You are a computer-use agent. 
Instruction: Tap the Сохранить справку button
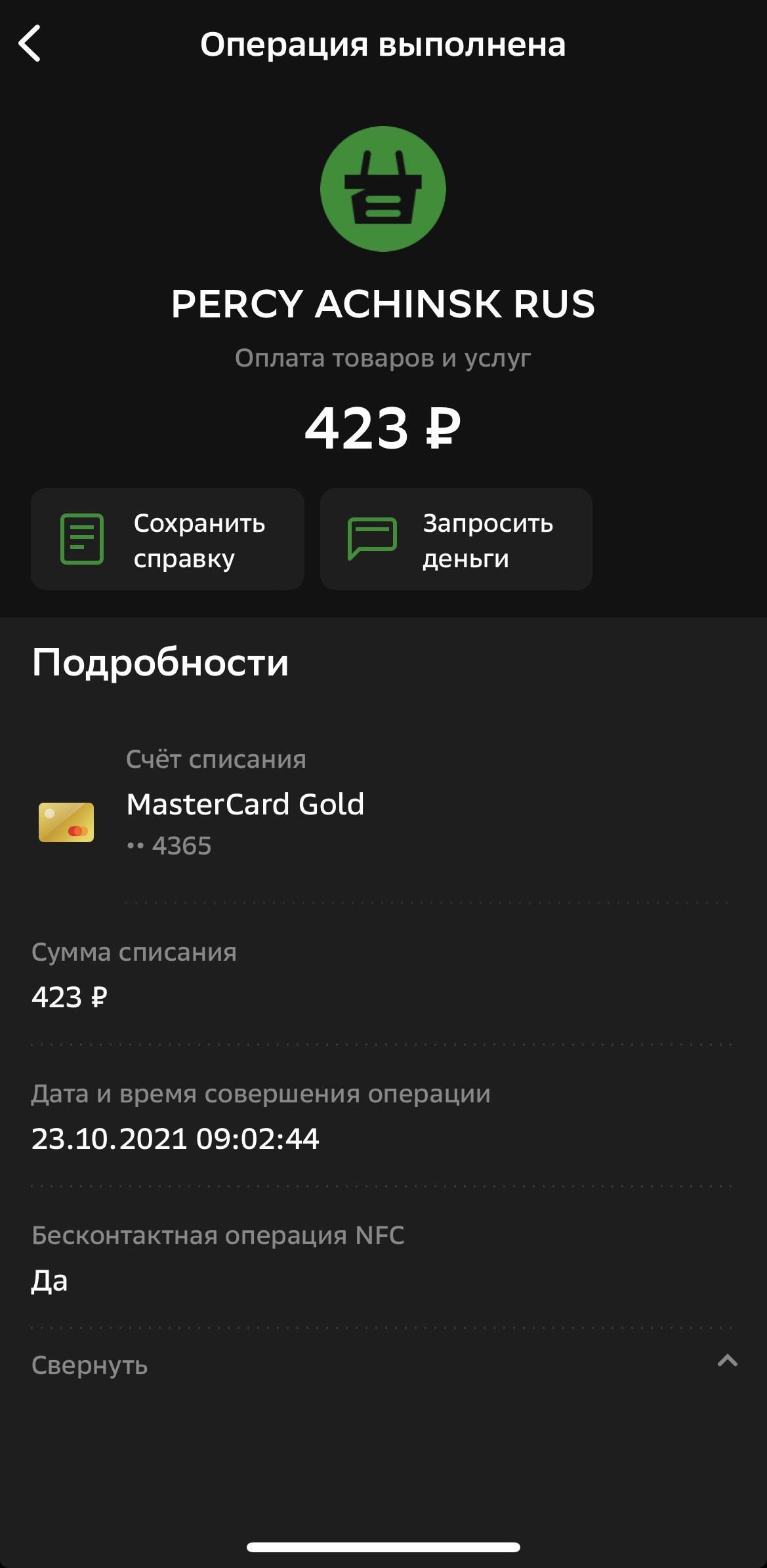(x=167, y=539)
